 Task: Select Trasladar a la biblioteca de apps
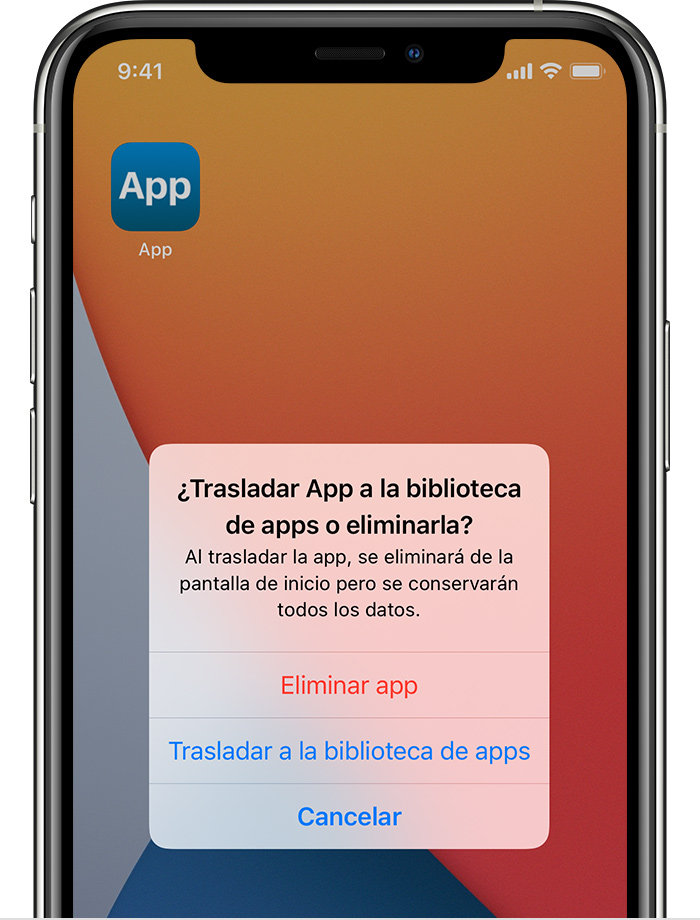click(x=349, y=751)
